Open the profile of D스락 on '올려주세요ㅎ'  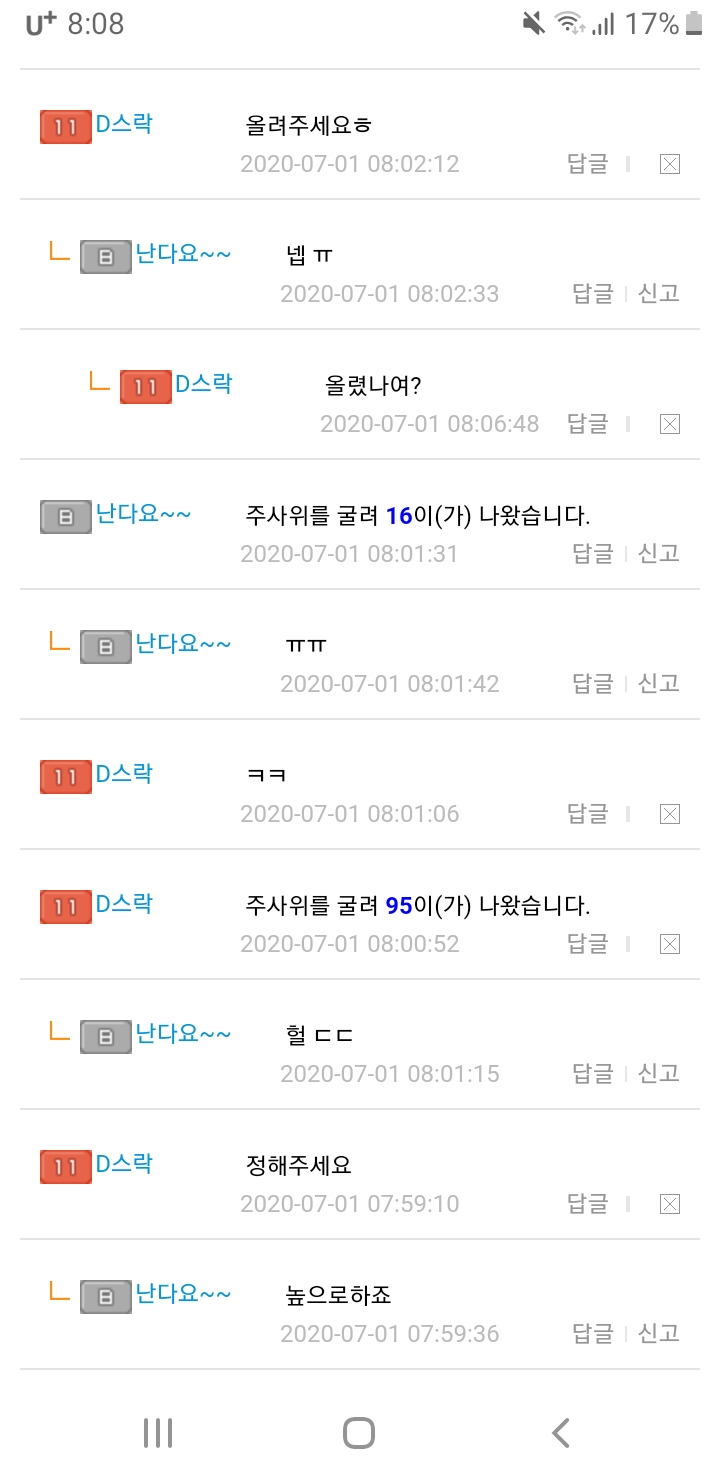coord(124,125)
